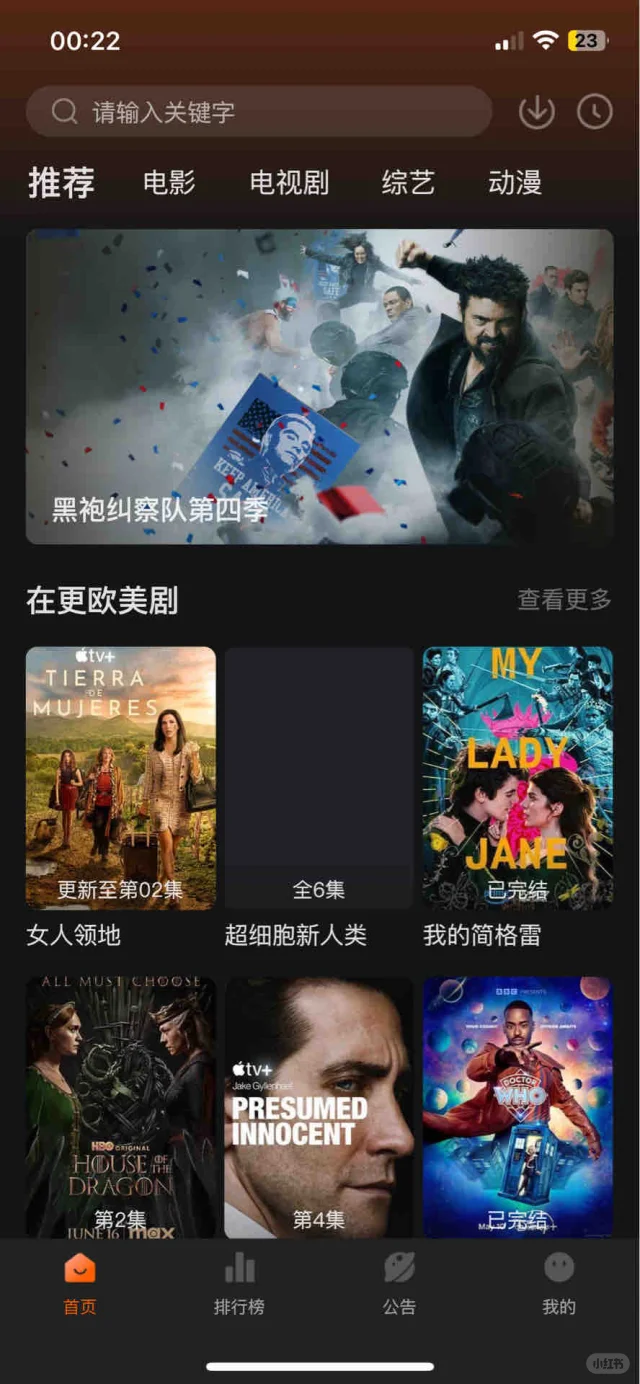Open watch history clock icon

(595, 112)
